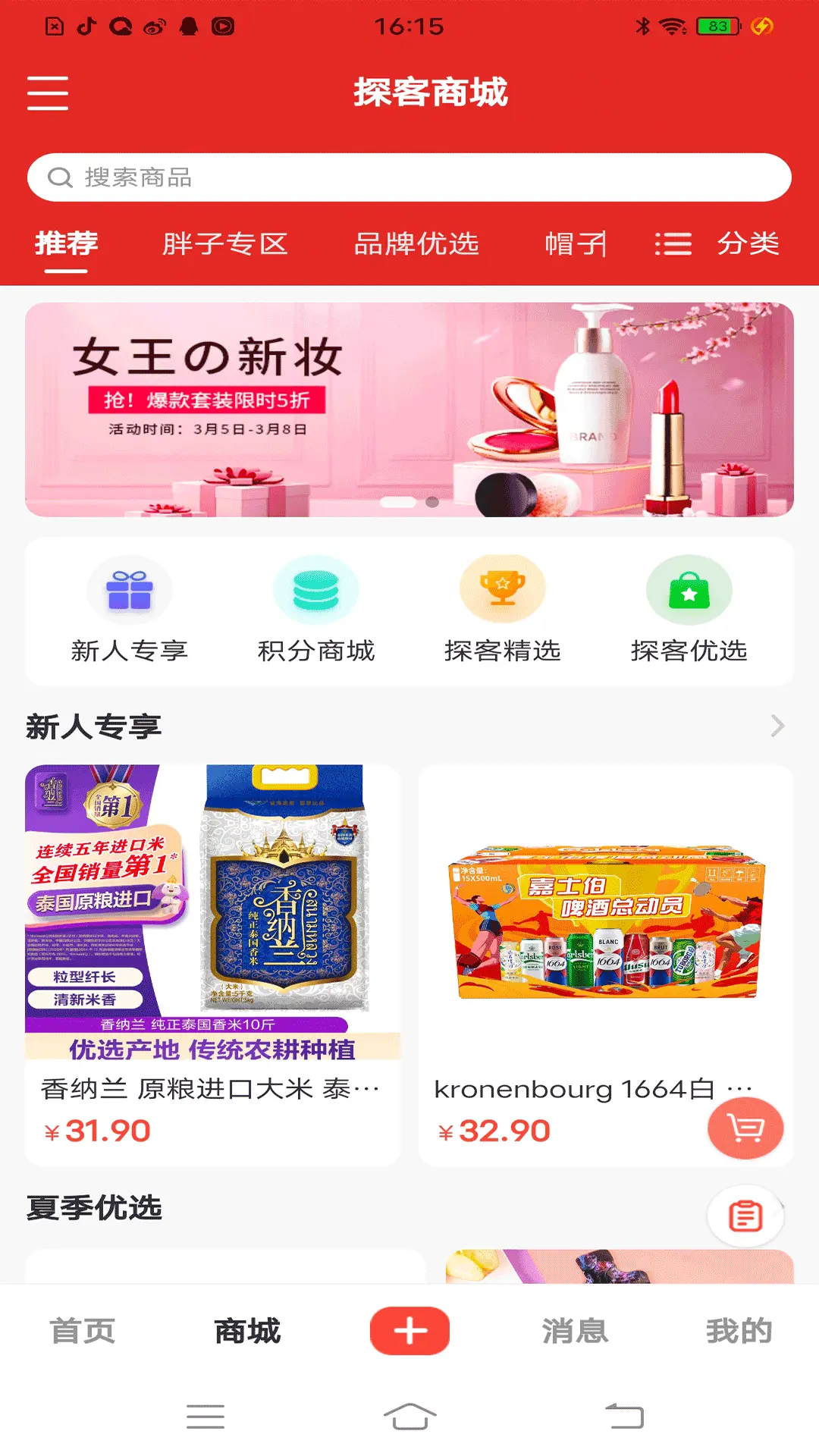This screenshot has height=1456, width=819.
Task: Switch to the 消息 tab
Action: coord(575,1332)
